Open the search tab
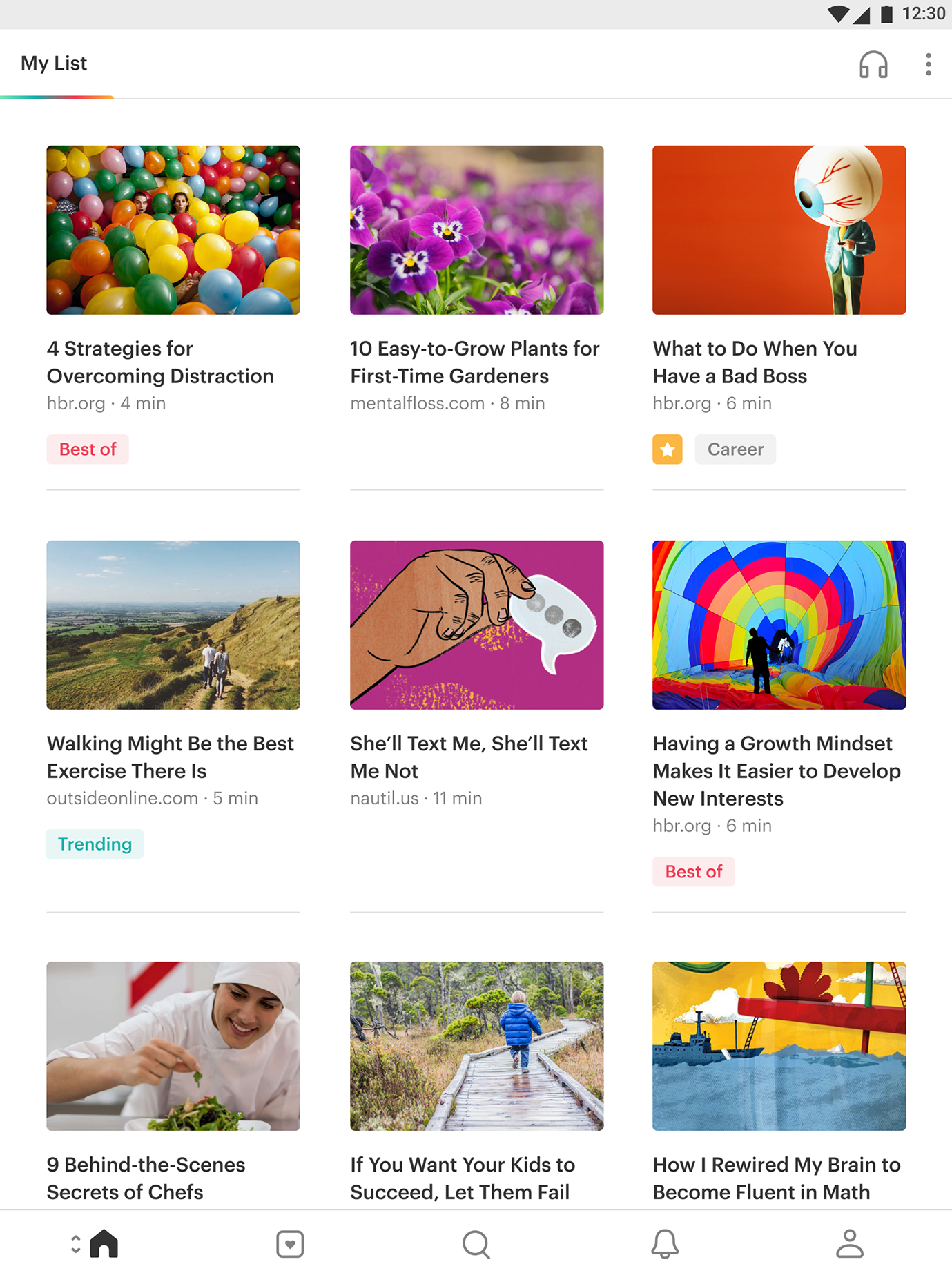The width and height of the screenshot is (952, 1273). tap(476, 1243)
